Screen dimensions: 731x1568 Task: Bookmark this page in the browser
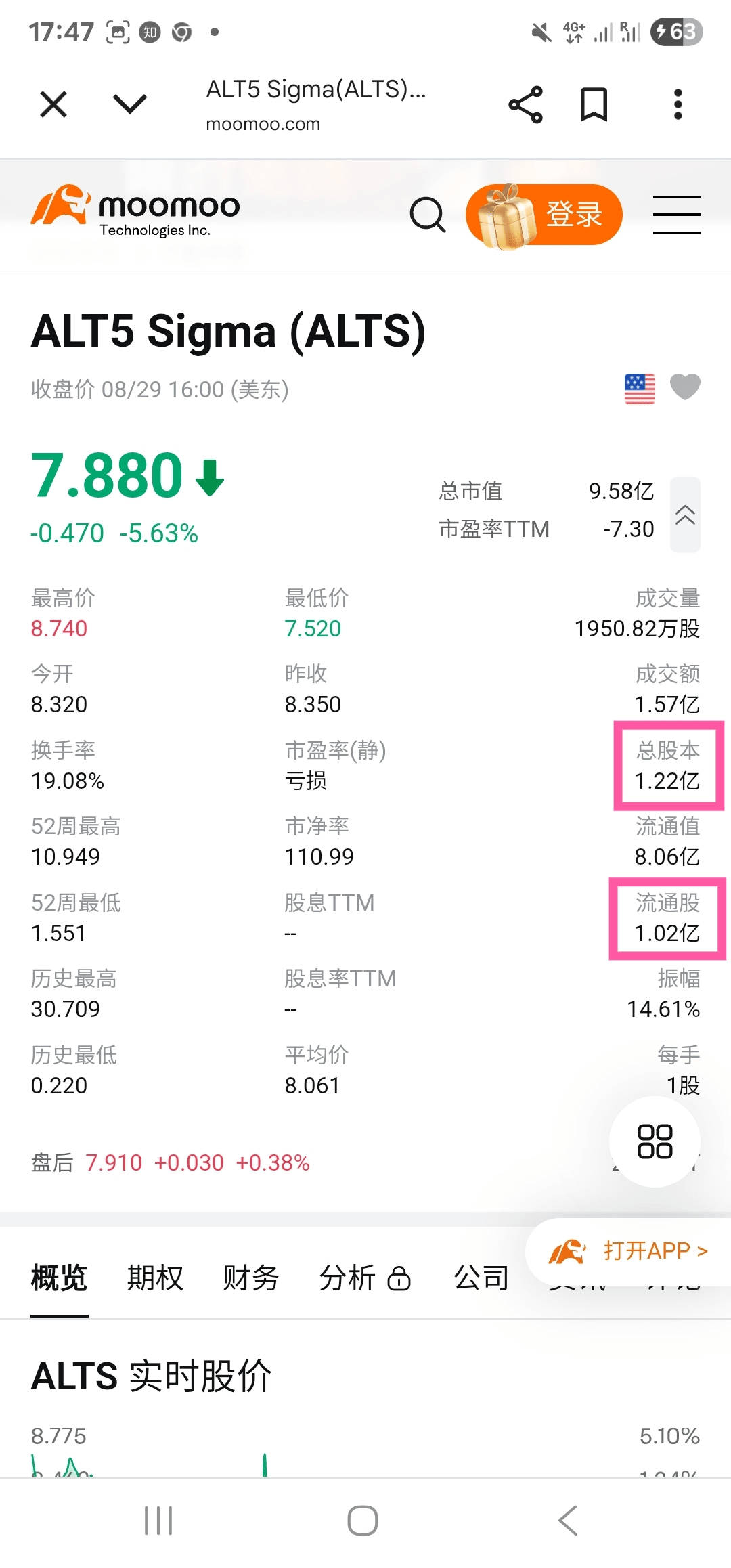coord(594,105)
